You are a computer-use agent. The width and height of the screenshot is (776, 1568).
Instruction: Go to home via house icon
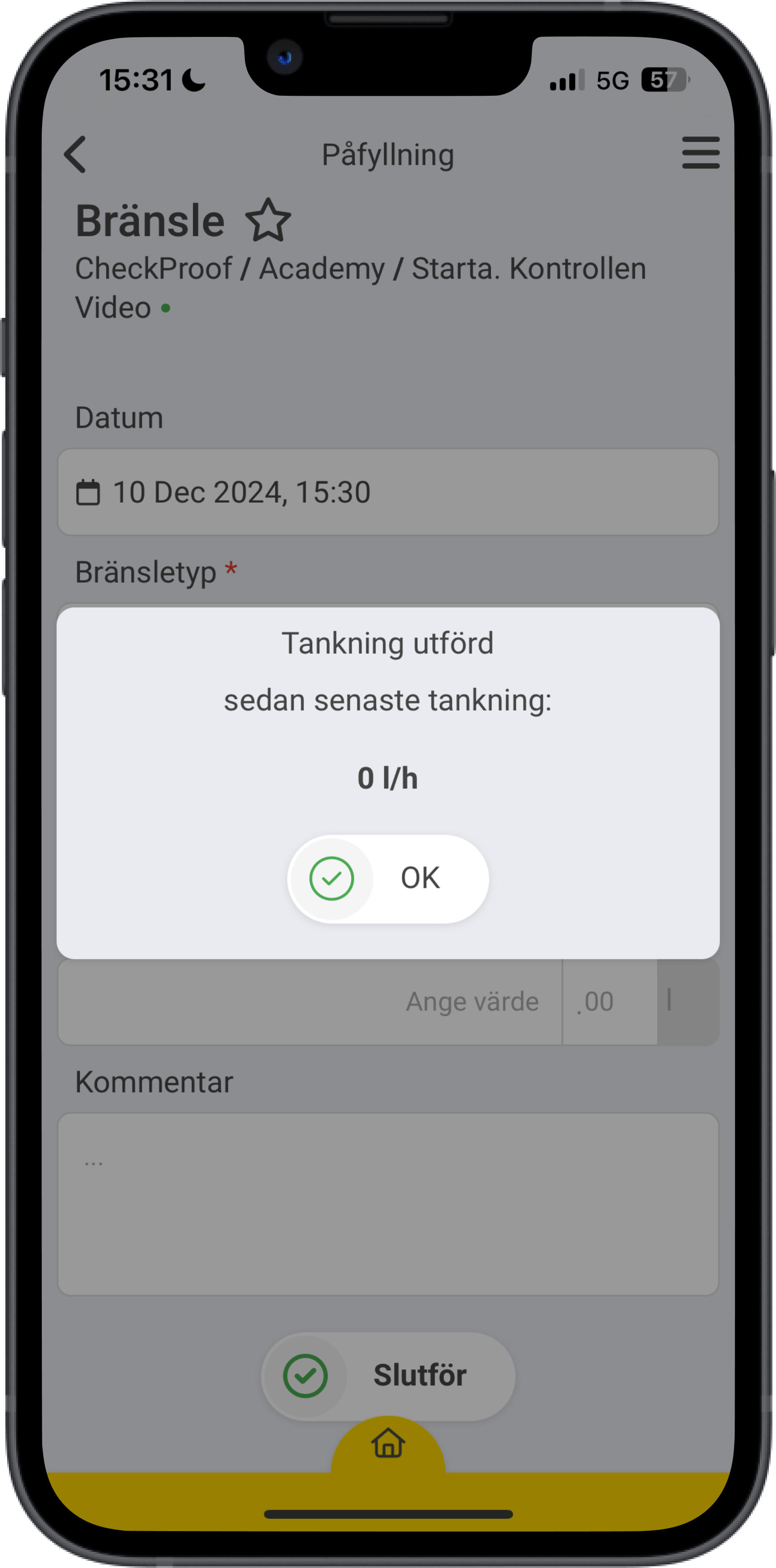click(x=388, y=1443)
